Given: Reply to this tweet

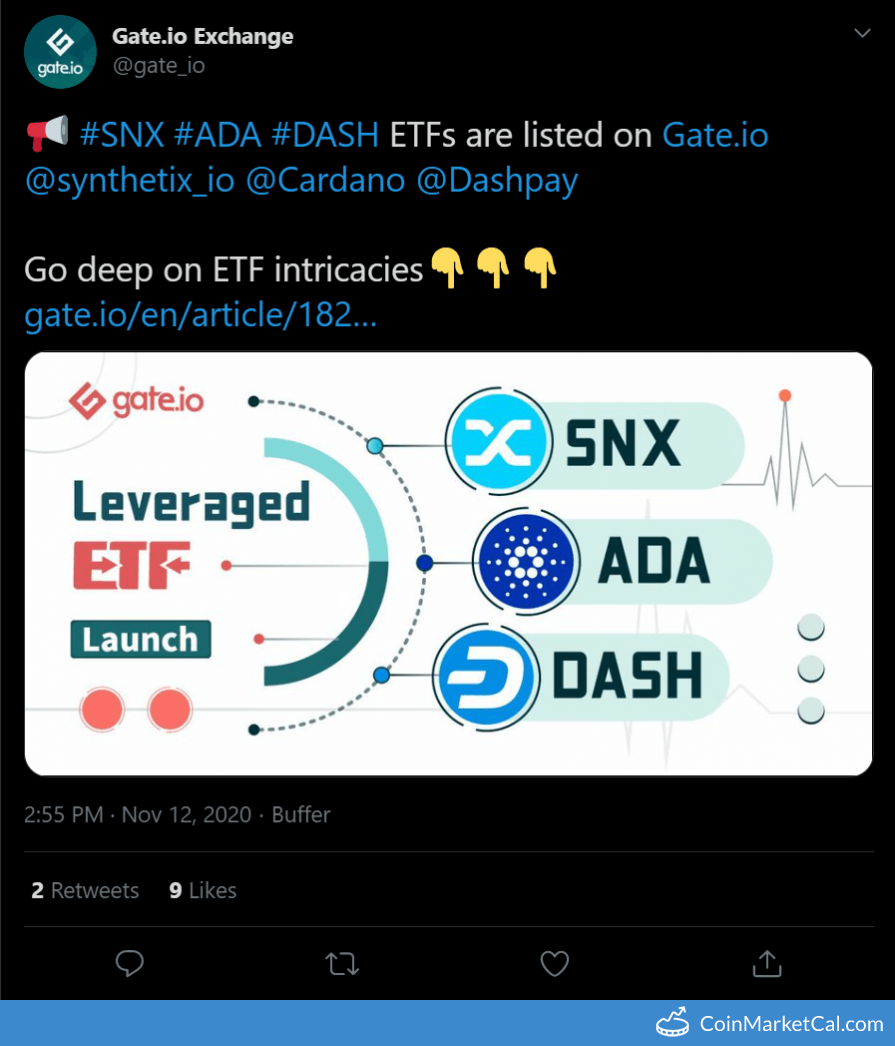Looking at the screenshot, I should coord(130,964).
